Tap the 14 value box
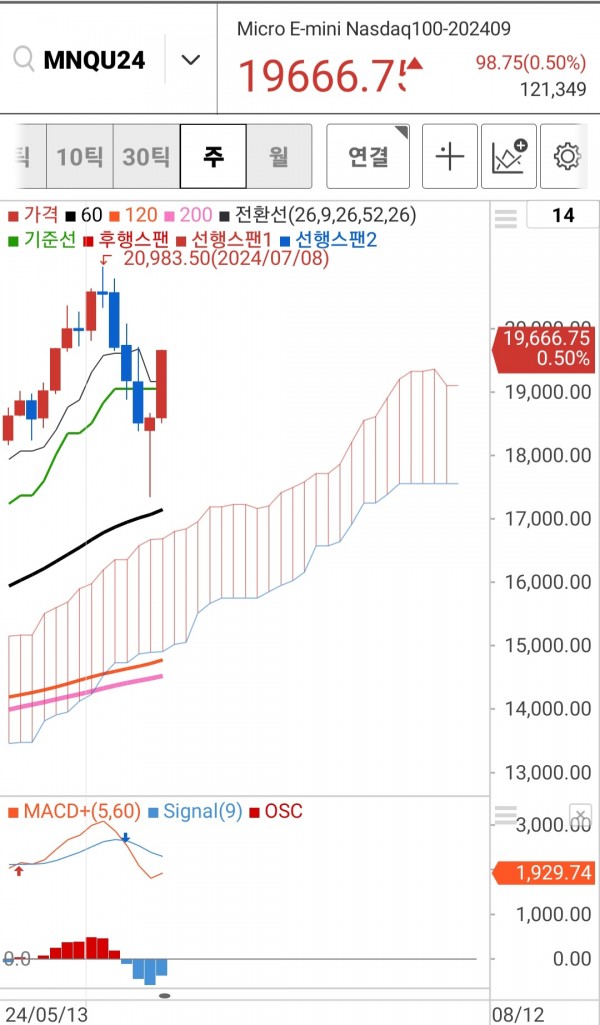 pos(563,215)
